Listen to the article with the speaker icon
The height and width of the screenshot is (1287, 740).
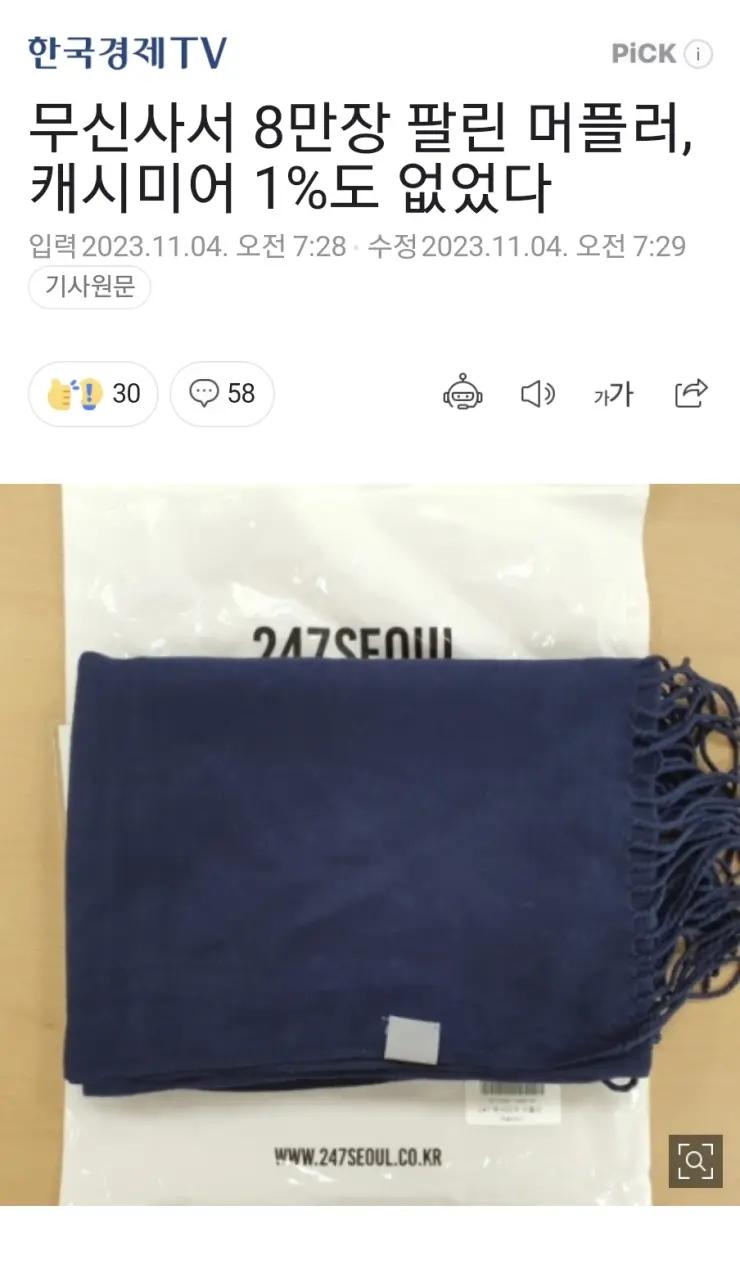click(x=538, y=394)
